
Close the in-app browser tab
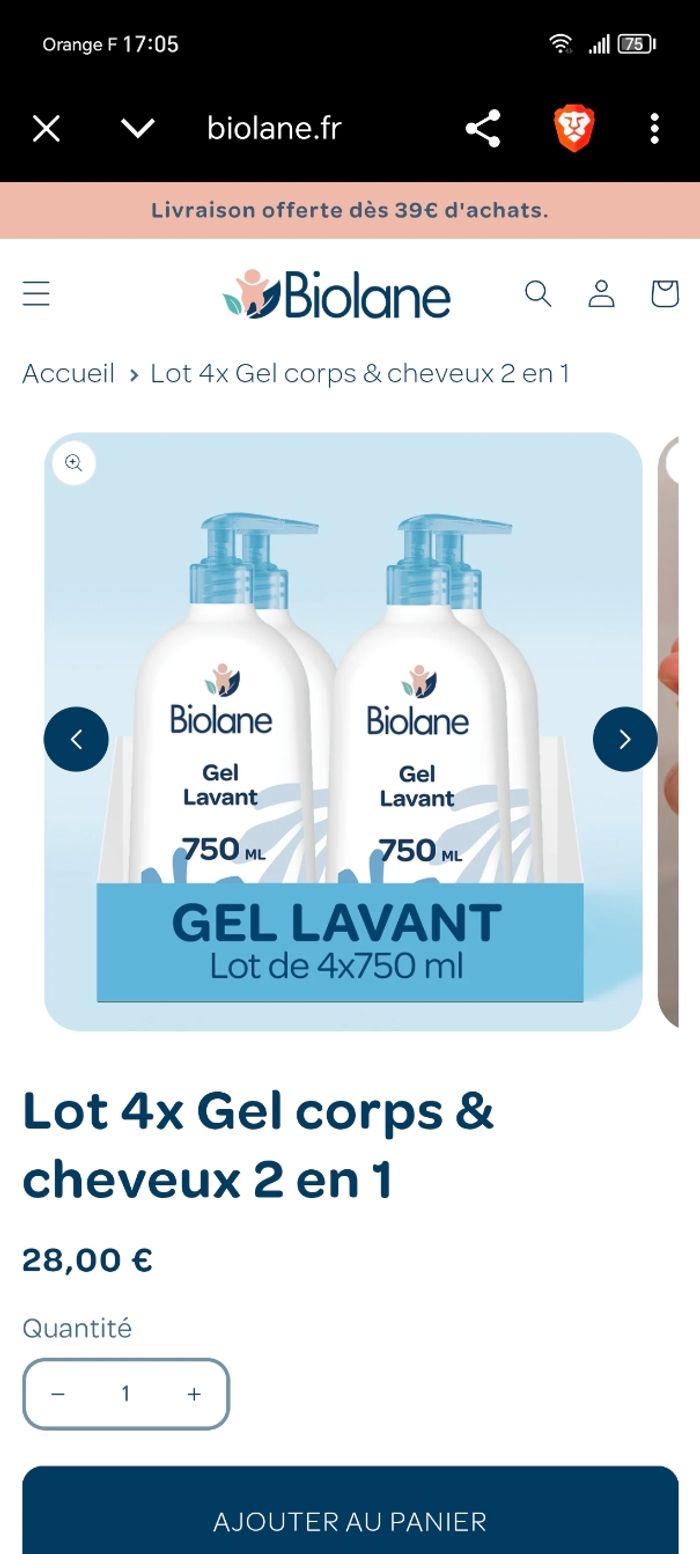[x=46, y=128]
